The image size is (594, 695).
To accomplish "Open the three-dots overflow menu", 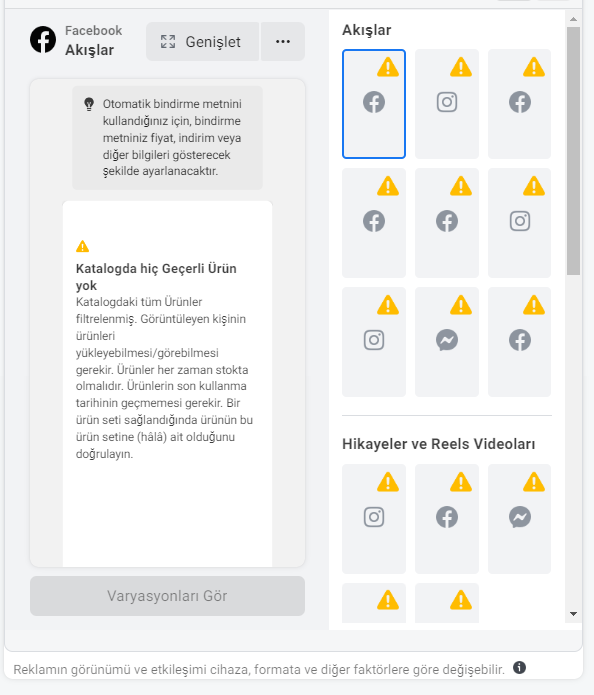I will pos(283,42).
